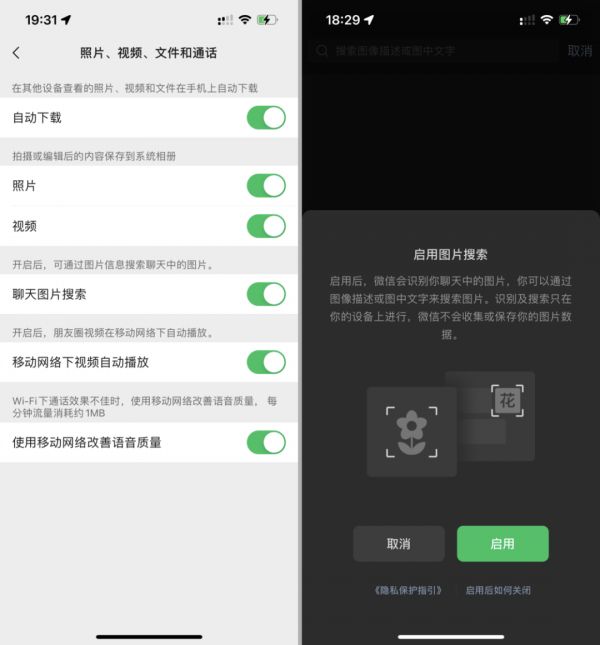The image size is (600, 645).
Task: Turn off the 照片 save-to-album switch
Action: coord(266,186)
